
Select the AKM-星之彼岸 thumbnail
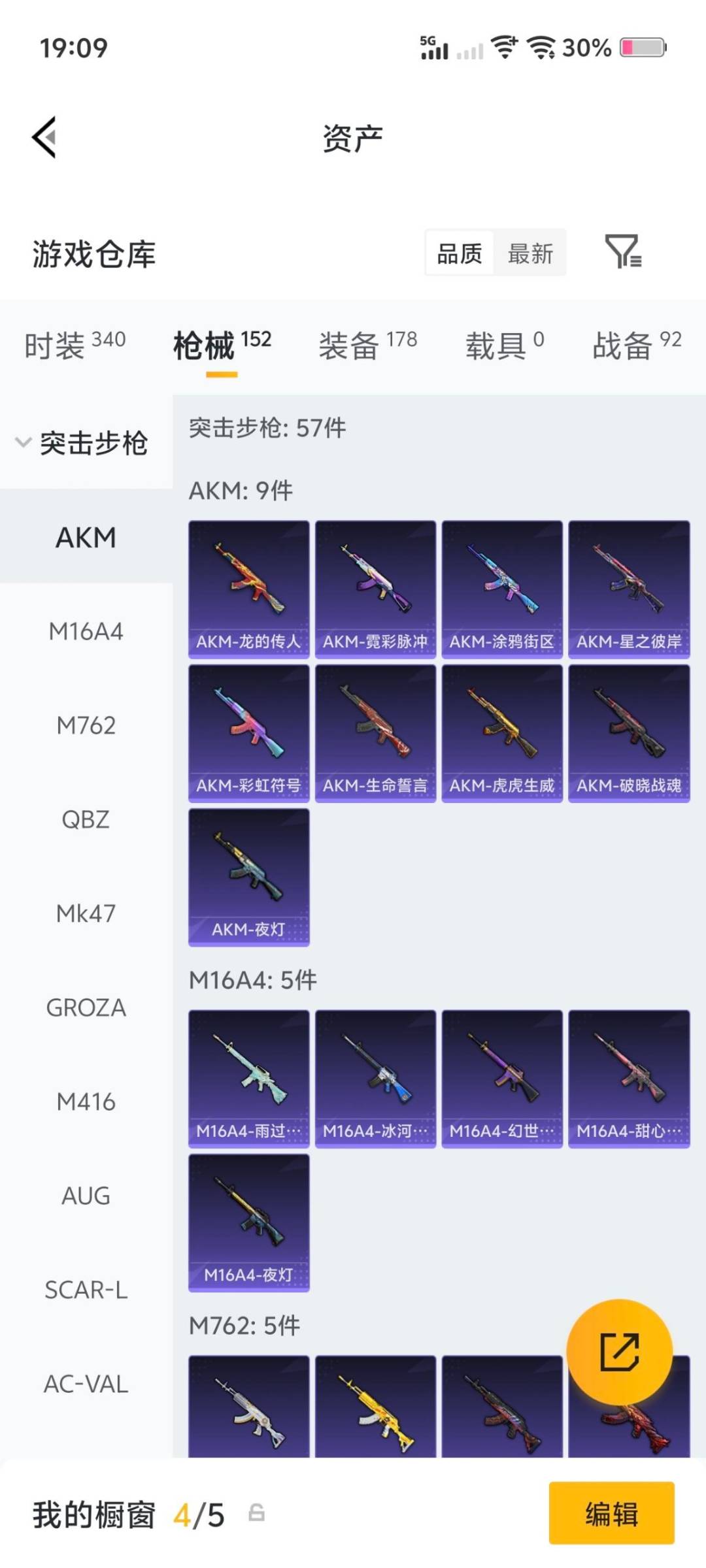[629, 585]
